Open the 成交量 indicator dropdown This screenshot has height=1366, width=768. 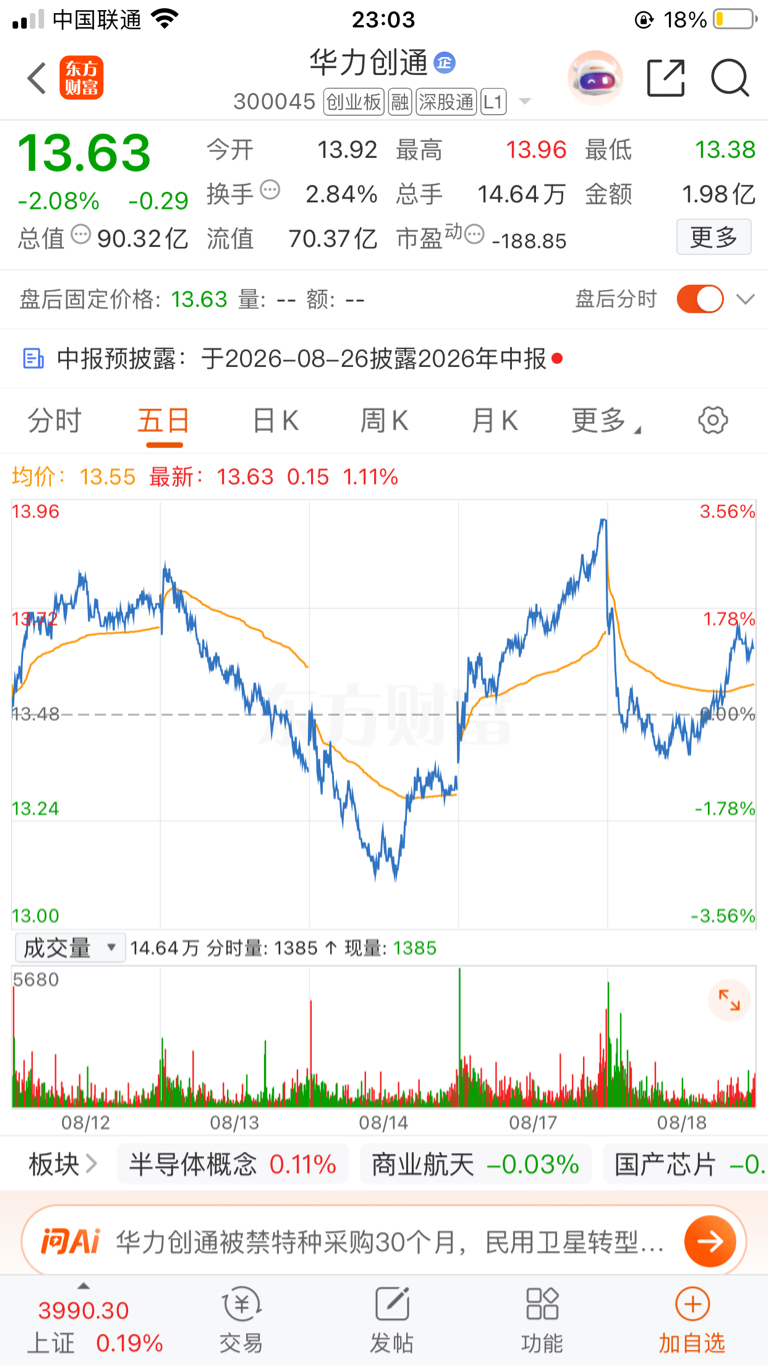click(x=69, y=947)
